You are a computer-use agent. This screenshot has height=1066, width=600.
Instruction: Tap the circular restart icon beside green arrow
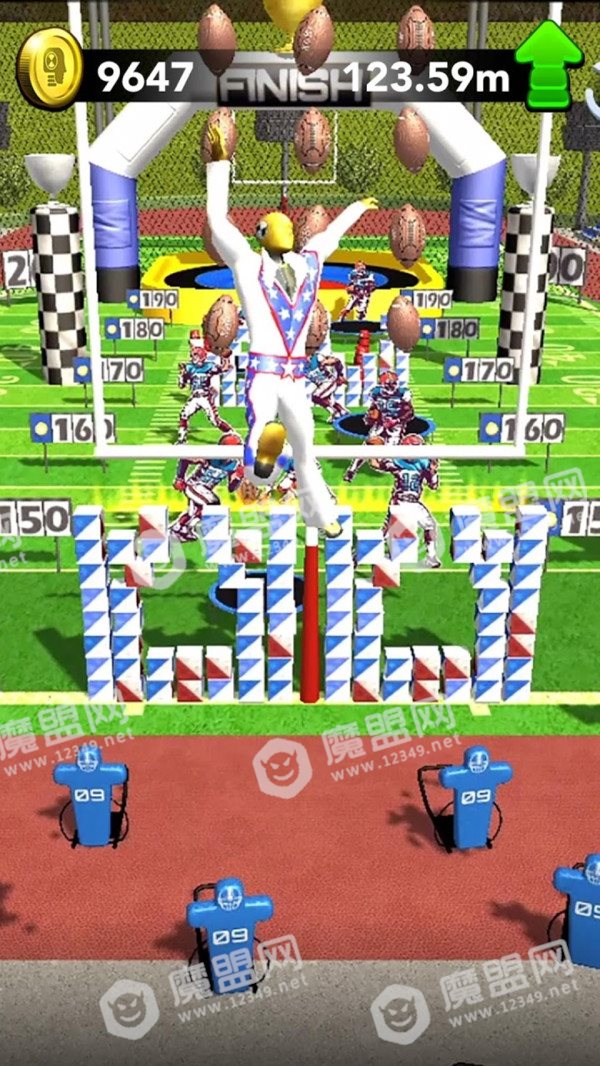coord(593,92)
